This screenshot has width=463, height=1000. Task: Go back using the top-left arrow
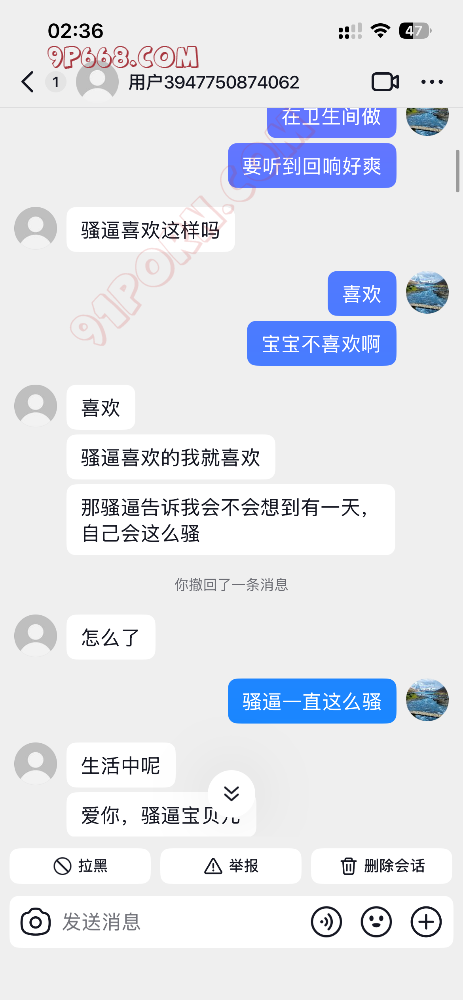[x=27, y=82]
